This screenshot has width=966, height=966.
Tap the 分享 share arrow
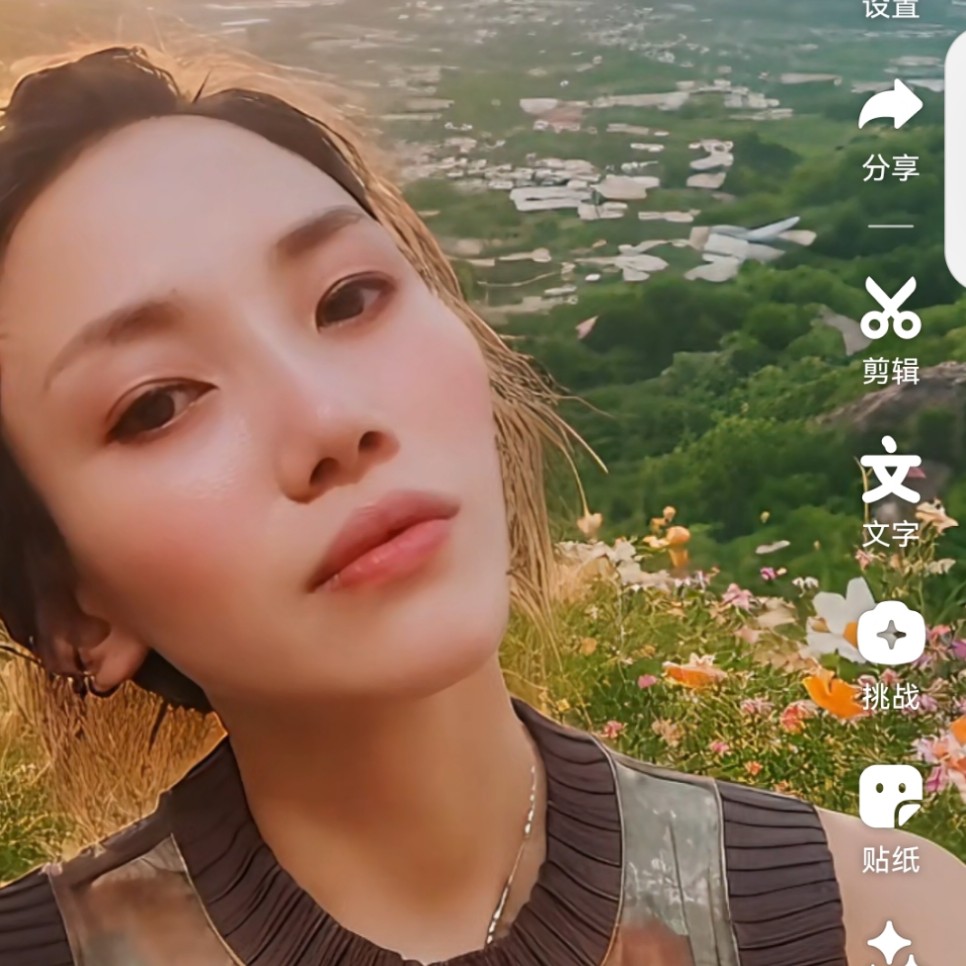[x=890, y=108]
